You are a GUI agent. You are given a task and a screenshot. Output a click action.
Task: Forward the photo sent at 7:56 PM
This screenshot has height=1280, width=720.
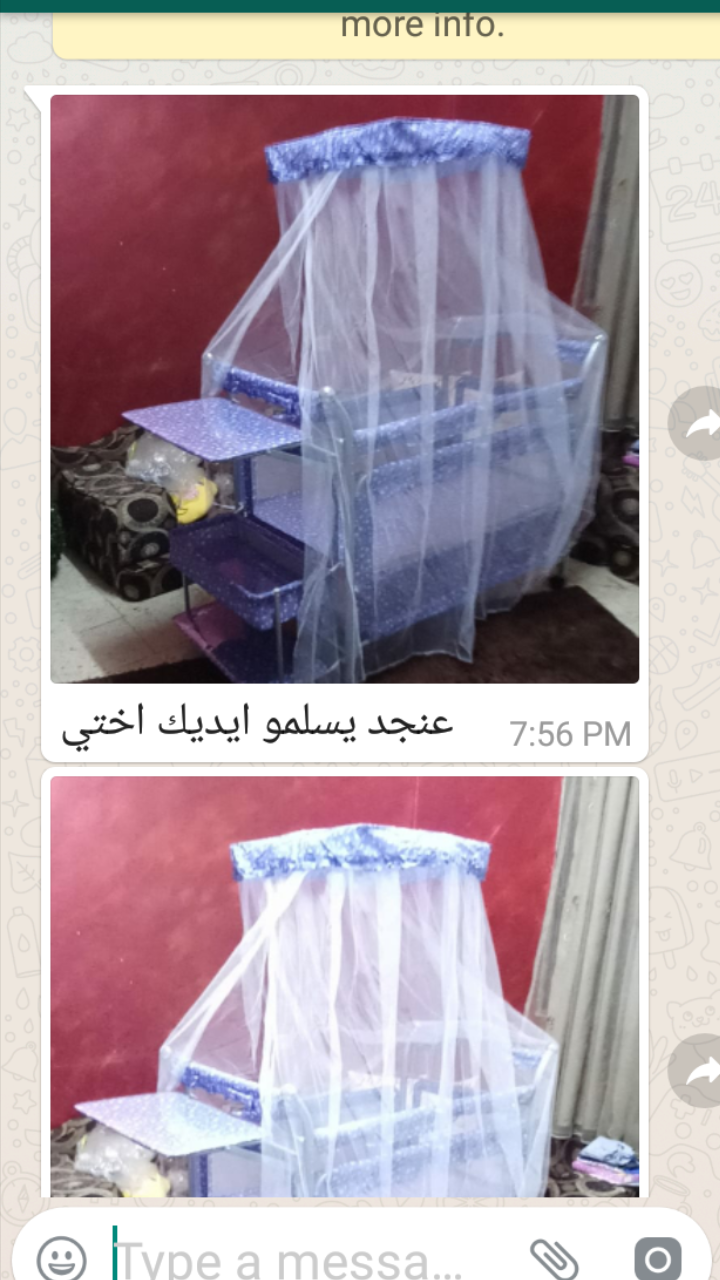[696, 423]
